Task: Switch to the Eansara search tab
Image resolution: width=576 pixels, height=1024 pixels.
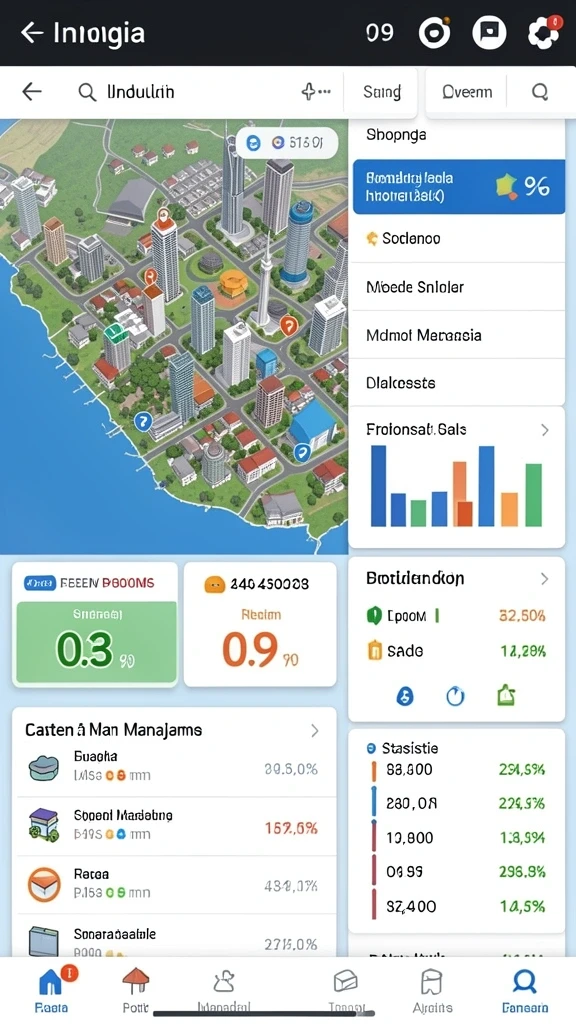Action: coord(524,989)
